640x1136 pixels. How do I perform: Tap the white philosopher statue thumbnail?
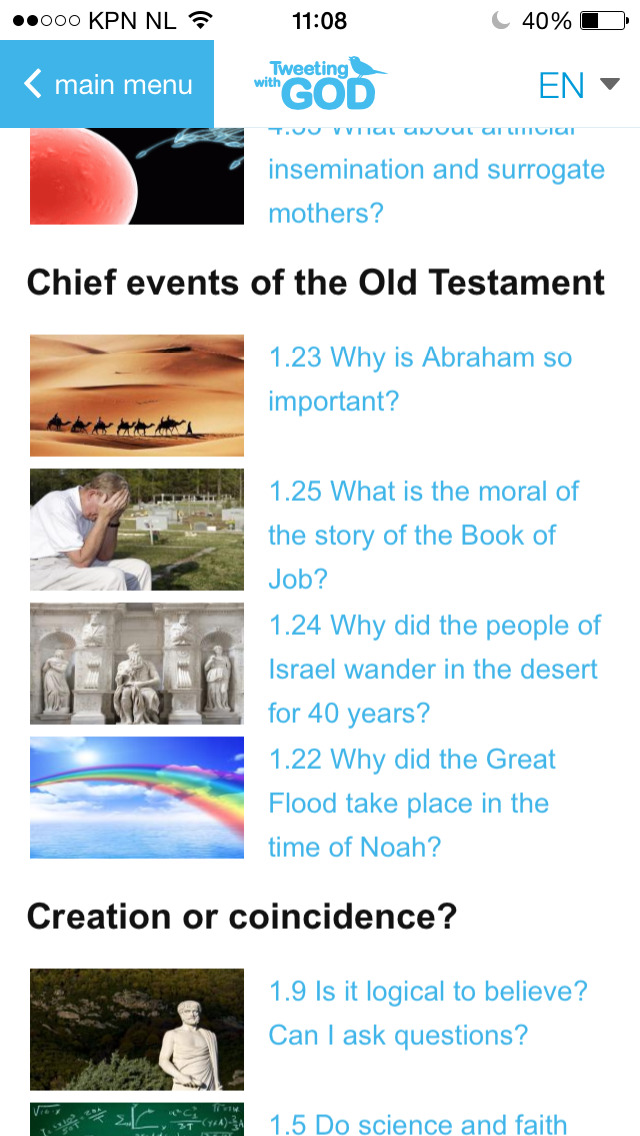click(137, 1030)
